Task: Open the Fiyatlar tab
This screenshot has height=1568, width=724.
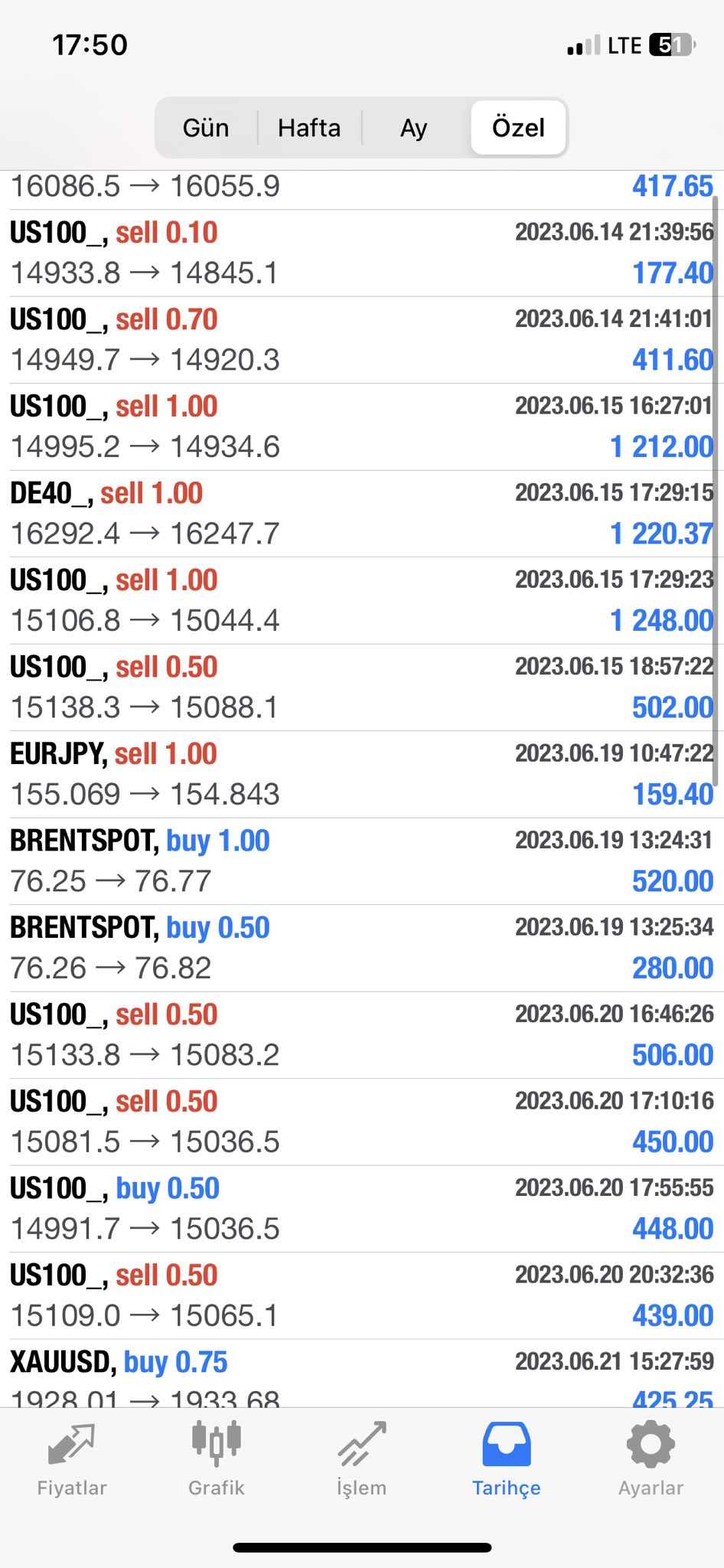Action: (72, 1459)
